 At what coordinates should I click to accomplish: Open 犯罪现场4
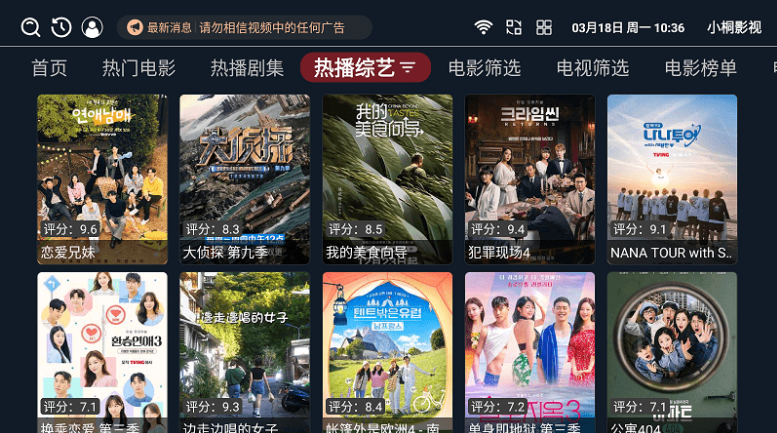[x=530, y=179]
